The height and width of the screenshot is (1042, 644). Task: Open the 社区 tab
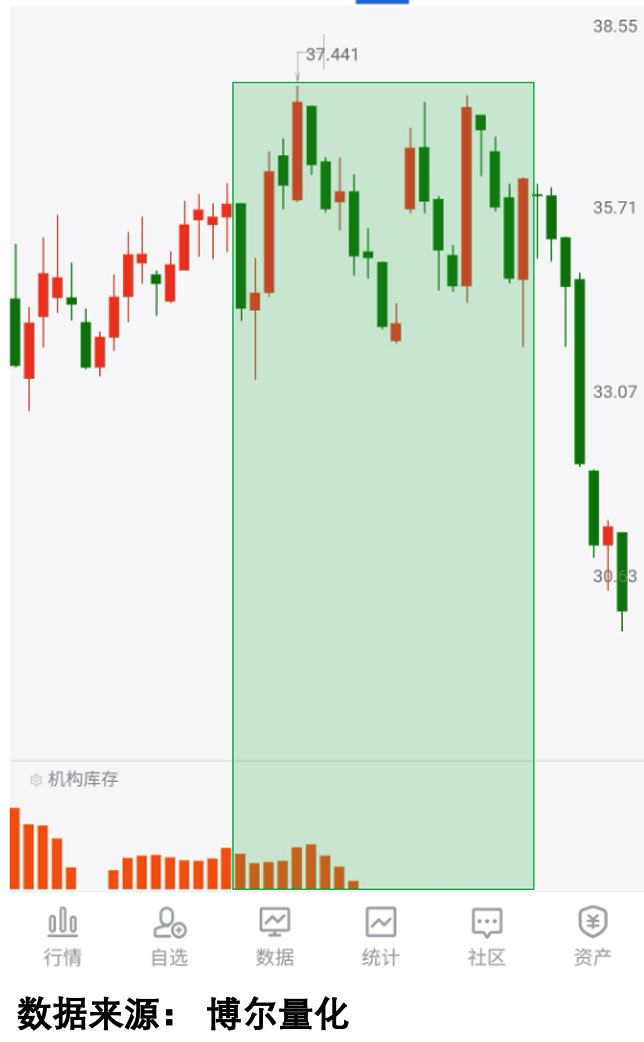point(486,936)
